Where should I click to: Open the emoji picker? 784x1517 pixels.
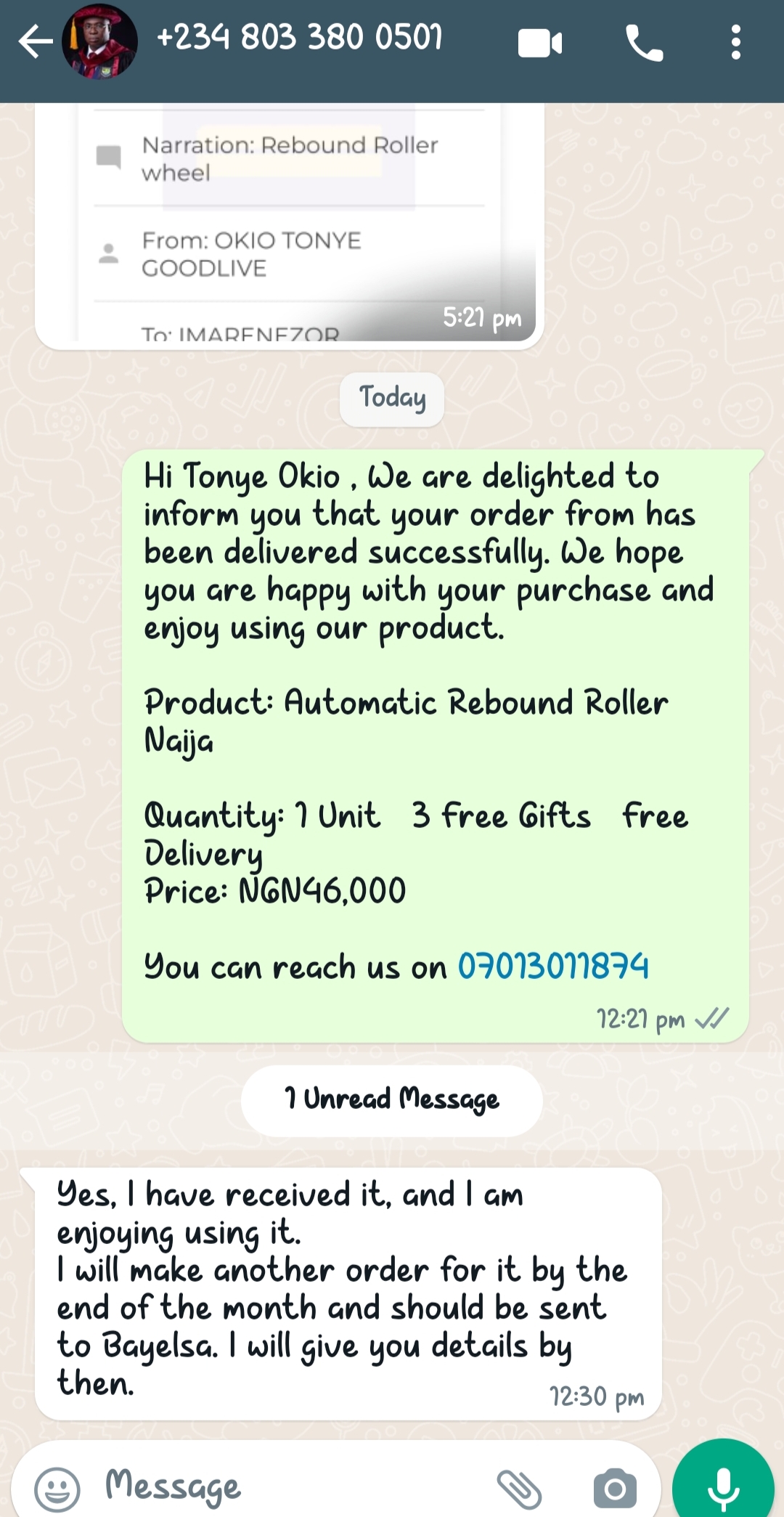57,1489
